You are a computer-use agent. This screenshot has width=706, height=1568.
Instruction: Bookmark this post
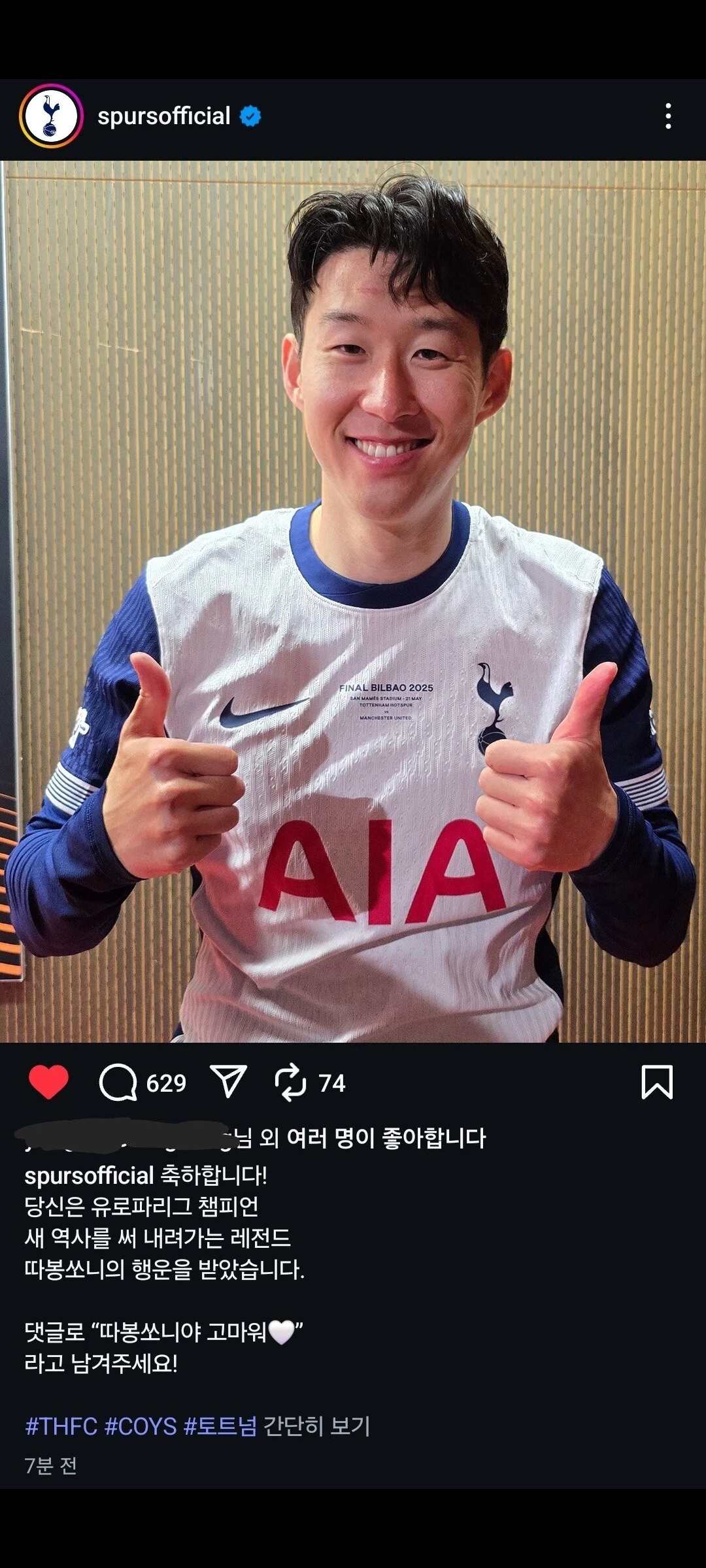(656, 1082)
